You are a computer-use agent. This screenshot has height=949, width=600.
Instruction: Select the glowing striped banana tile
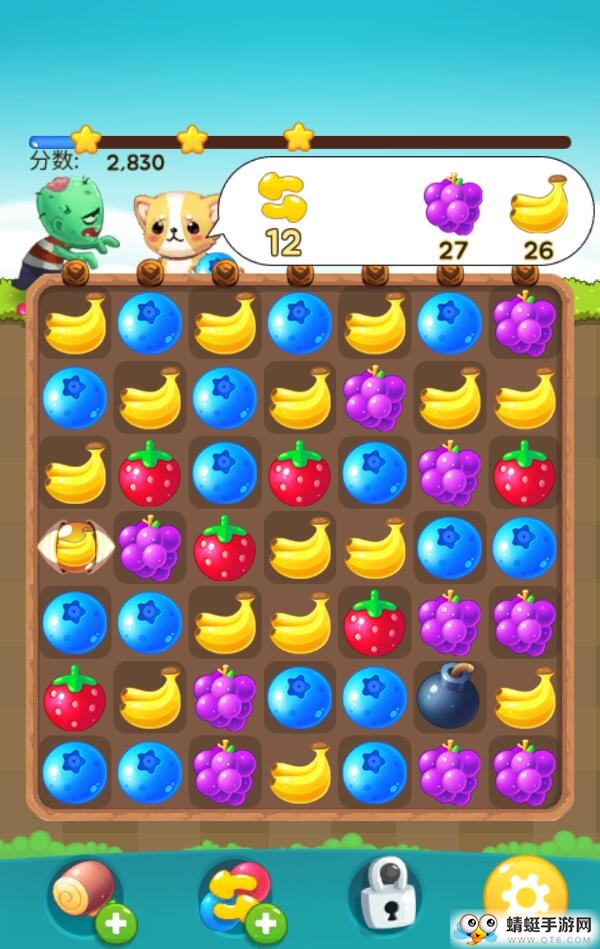coord(75,547)
